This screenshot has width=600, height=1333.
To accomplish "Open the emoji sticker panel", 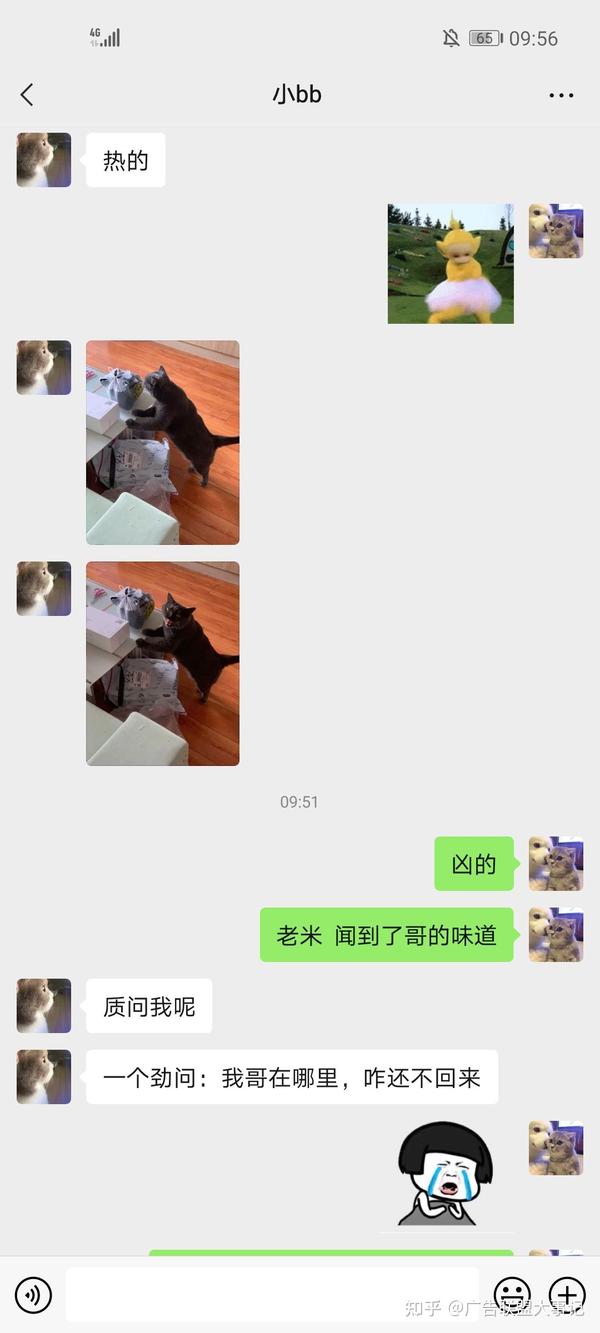I will [512, 1296].
